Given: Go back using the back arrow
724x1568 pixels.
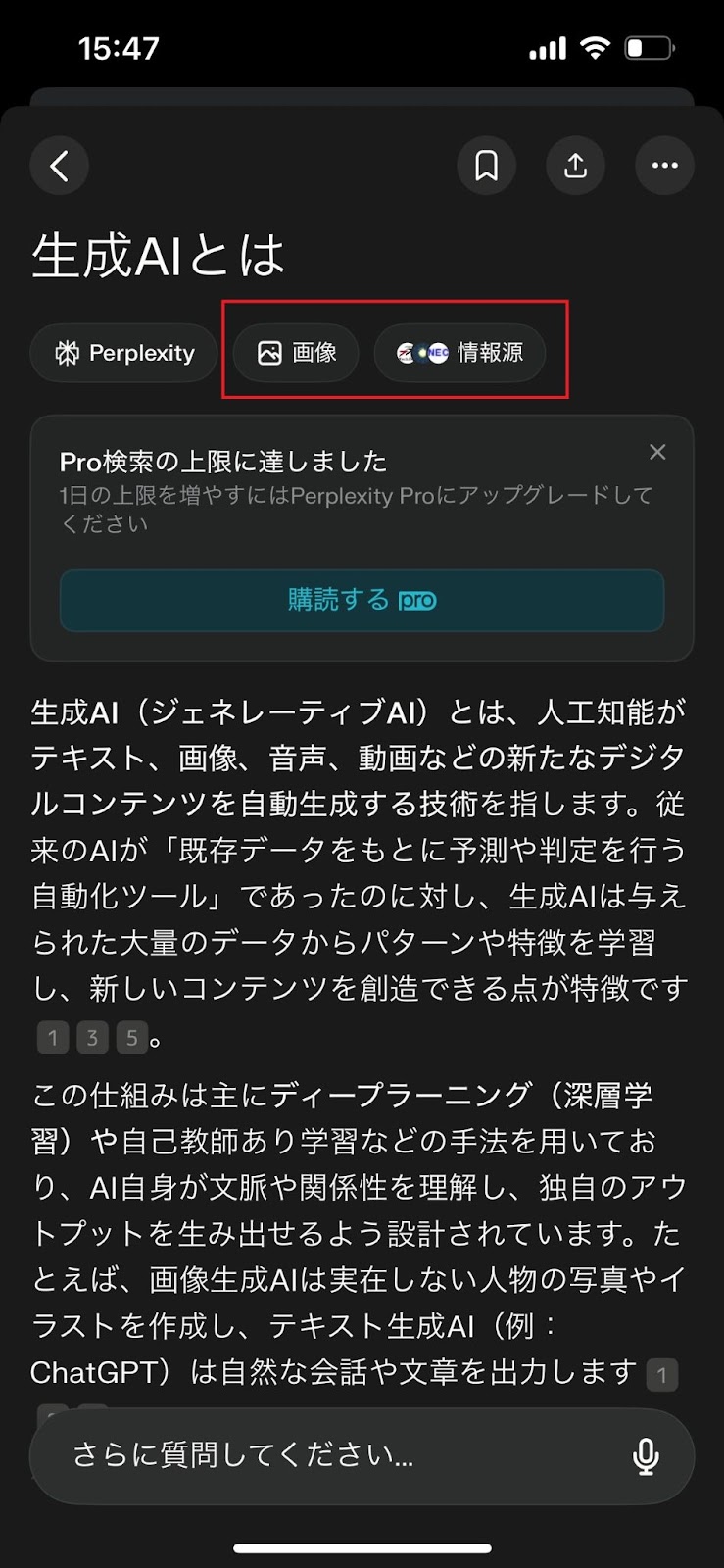Looking at the screenshot, I should coord(59,165).
